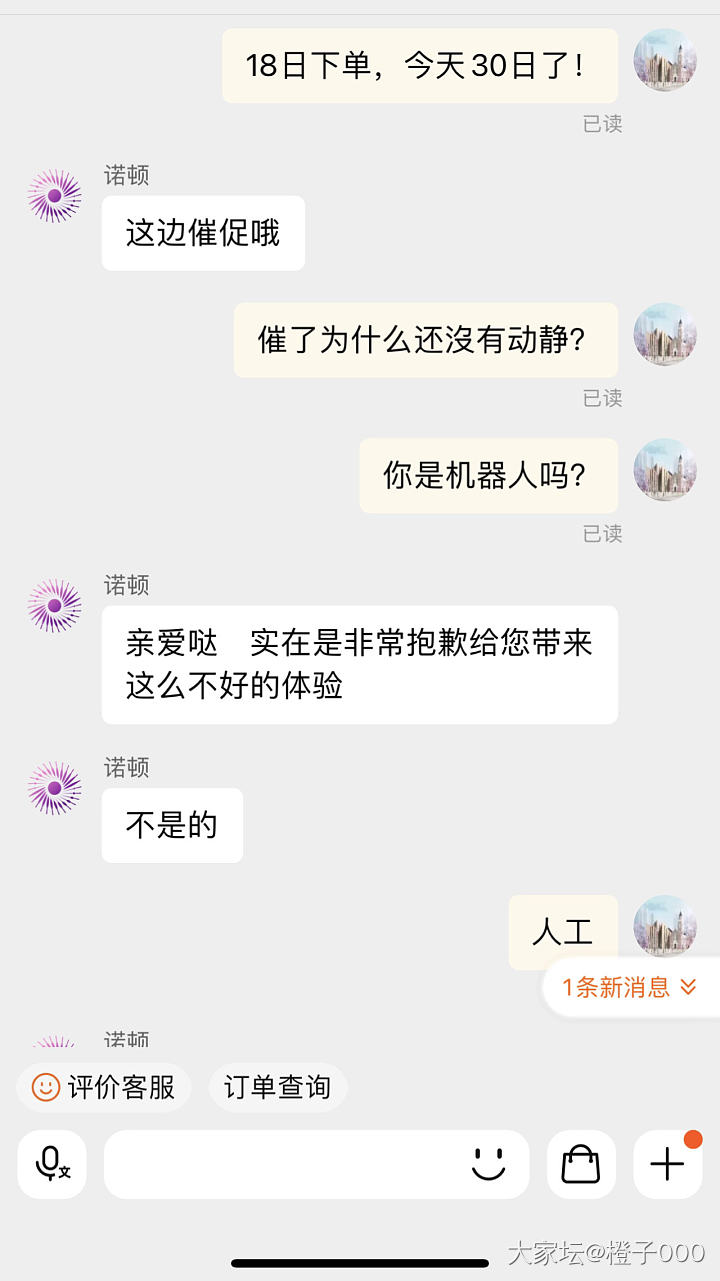Tap the 评价客服 chip
Viewport: 720px width, 1281px height.
[104, 1087]
